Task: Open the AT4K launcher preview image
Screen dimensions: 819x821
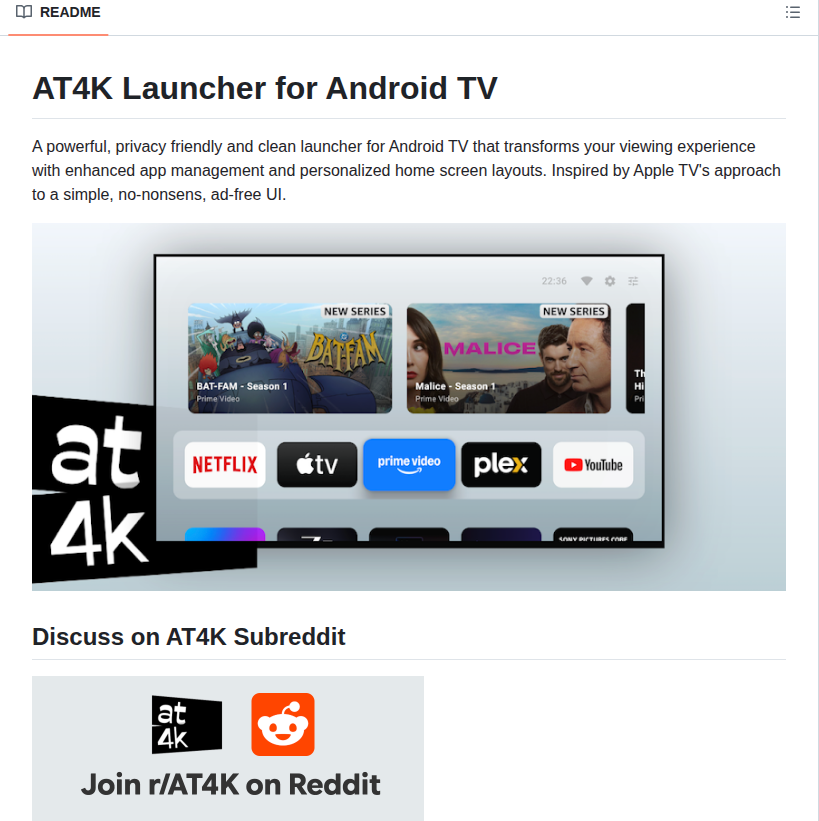Action: tap(408, 406)
